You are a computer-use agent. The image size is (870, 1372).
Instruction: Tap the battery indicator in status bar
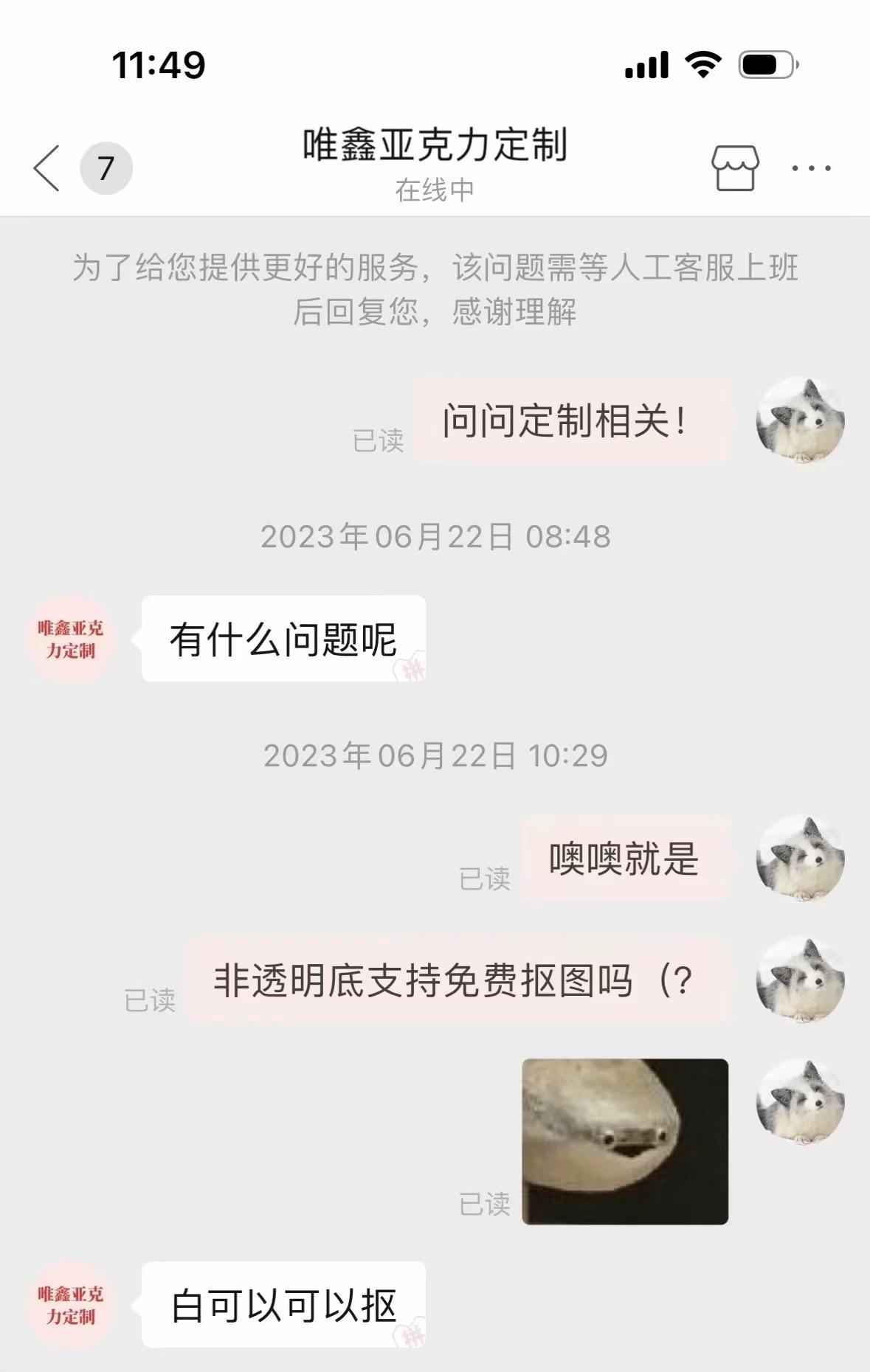pos(767,65)
